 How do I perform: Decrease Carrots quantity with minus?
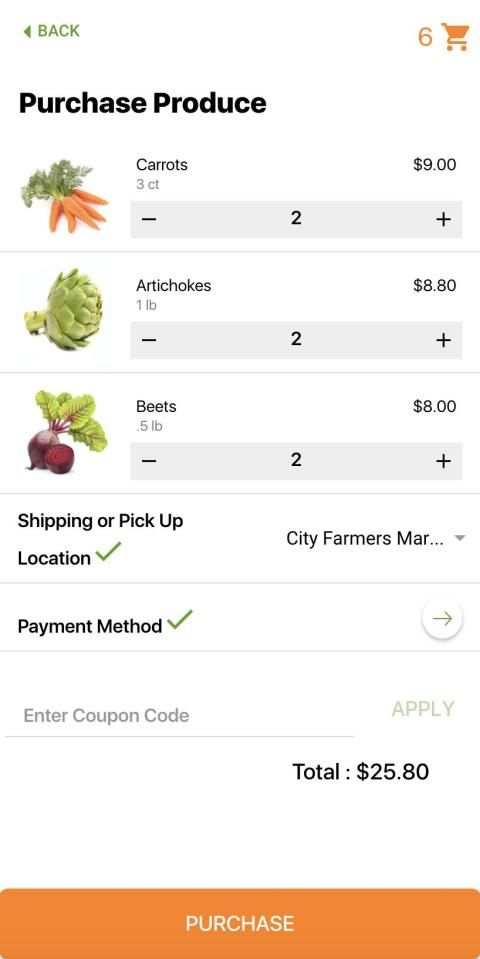click(149, 218)
